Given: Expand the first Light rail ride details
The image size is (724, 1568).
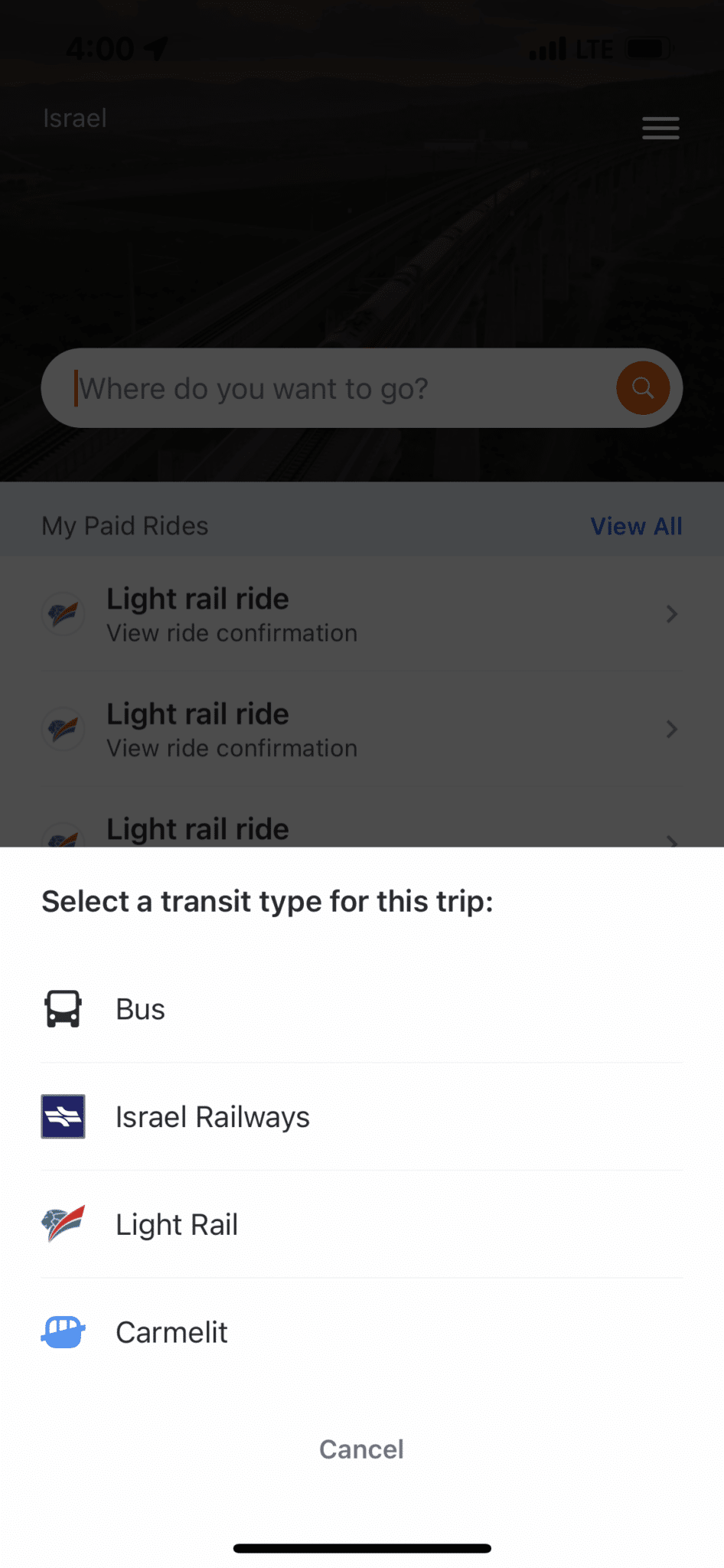Looking at the screenshot, I should [671, 613].
